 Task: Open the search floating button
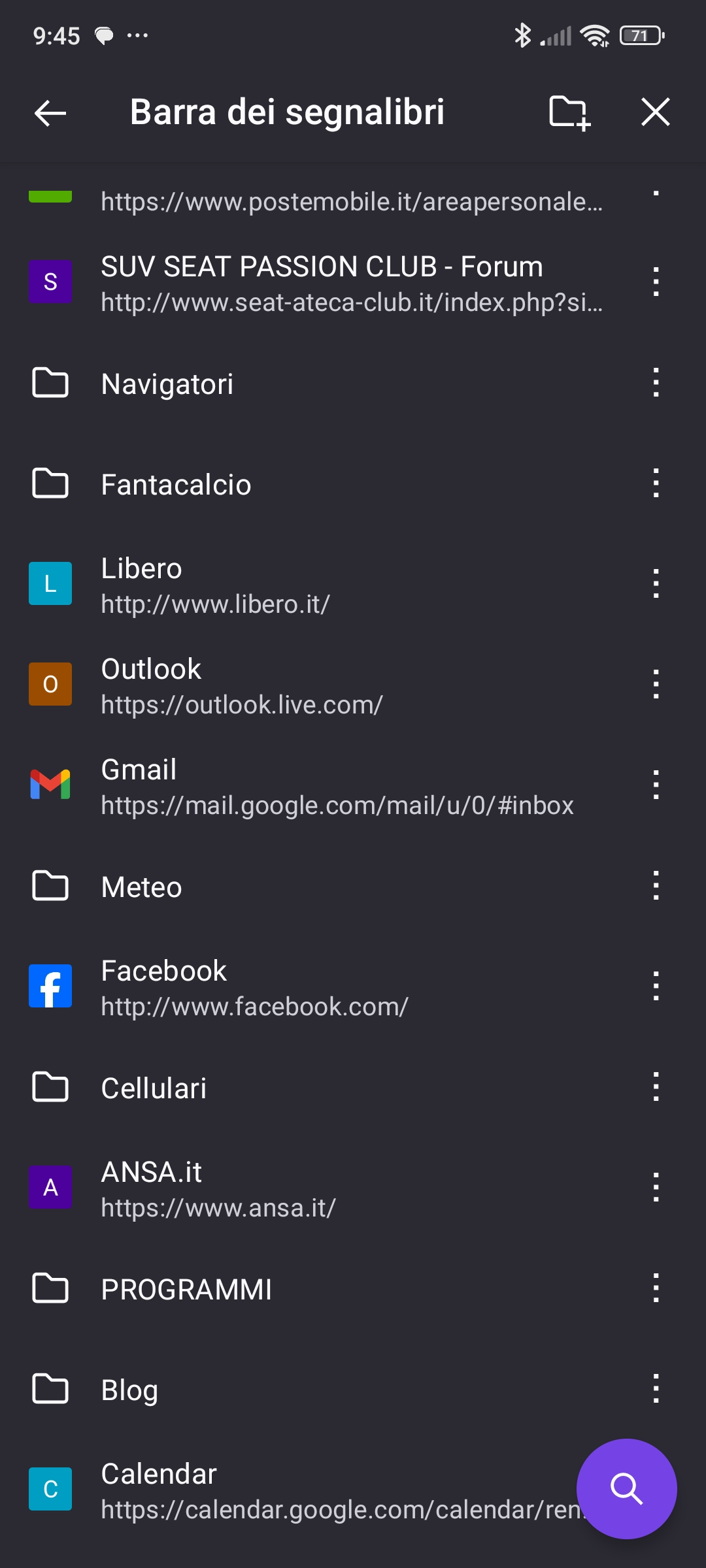pyautogui.click(x=626, y=1488)
